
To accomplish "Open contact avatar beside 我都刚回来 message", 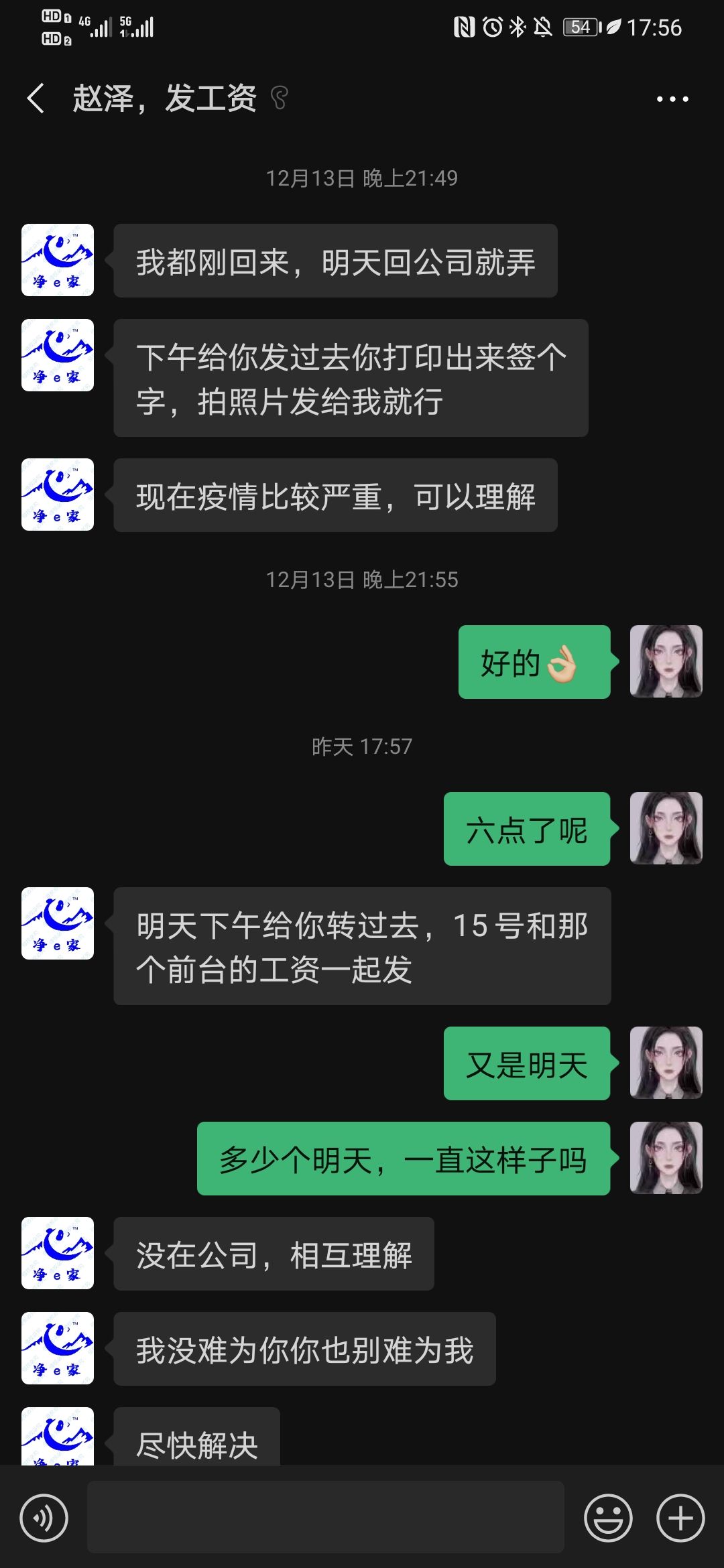I will (x=58, y=260).
